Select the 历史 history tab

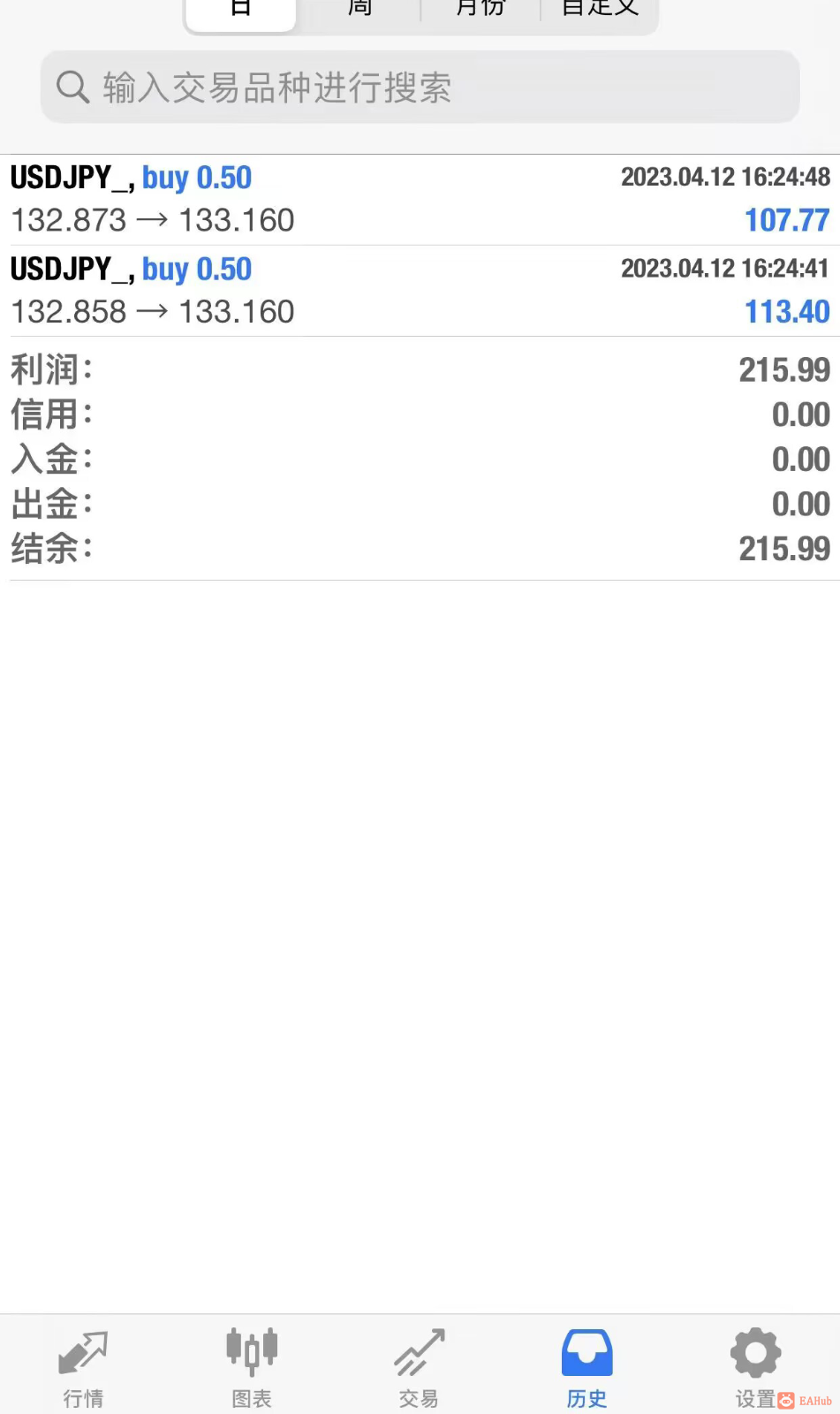[586, 1366]
